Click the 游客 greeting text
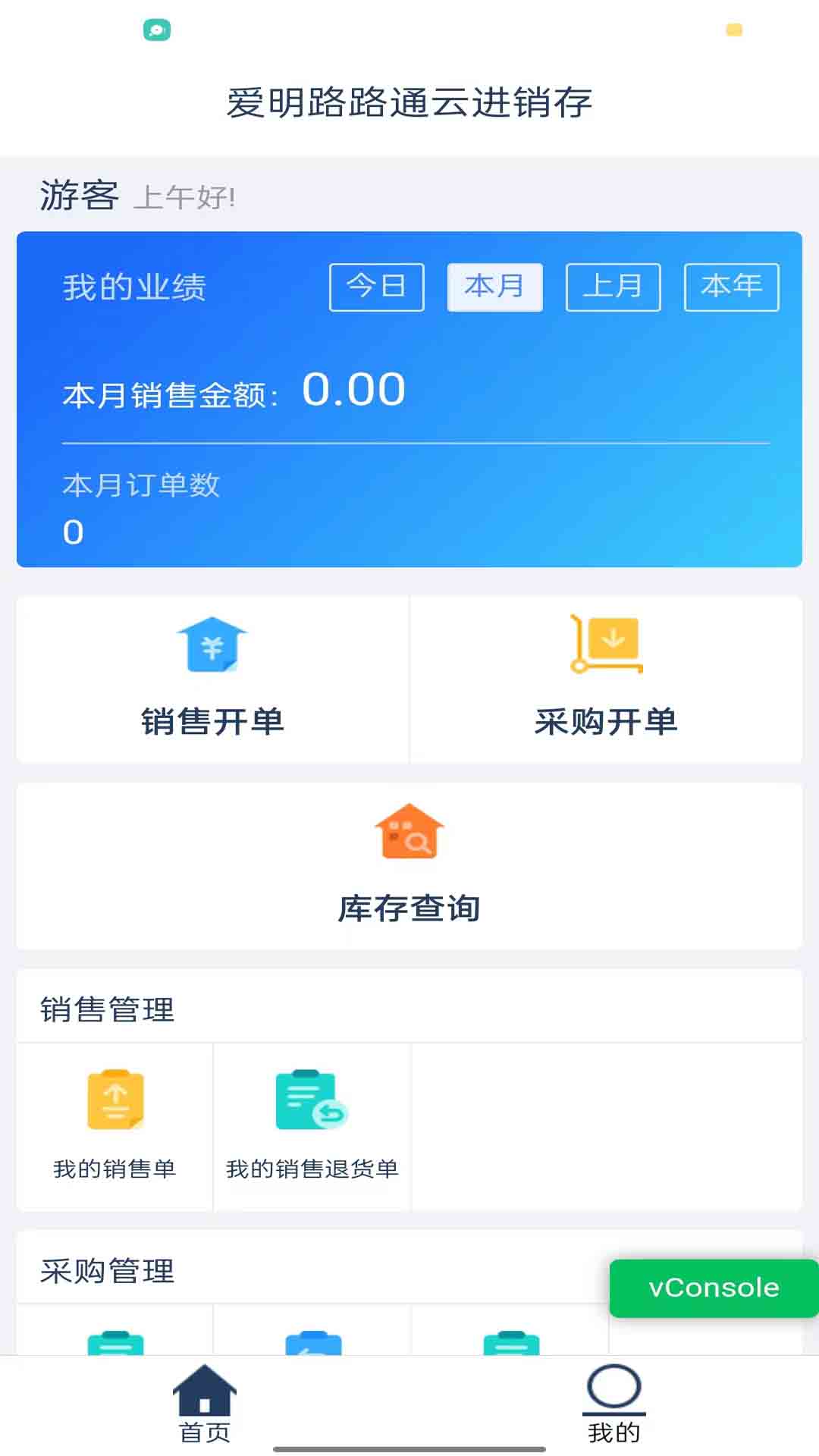This screenshot has width=819, height=1456. point(80,196)
